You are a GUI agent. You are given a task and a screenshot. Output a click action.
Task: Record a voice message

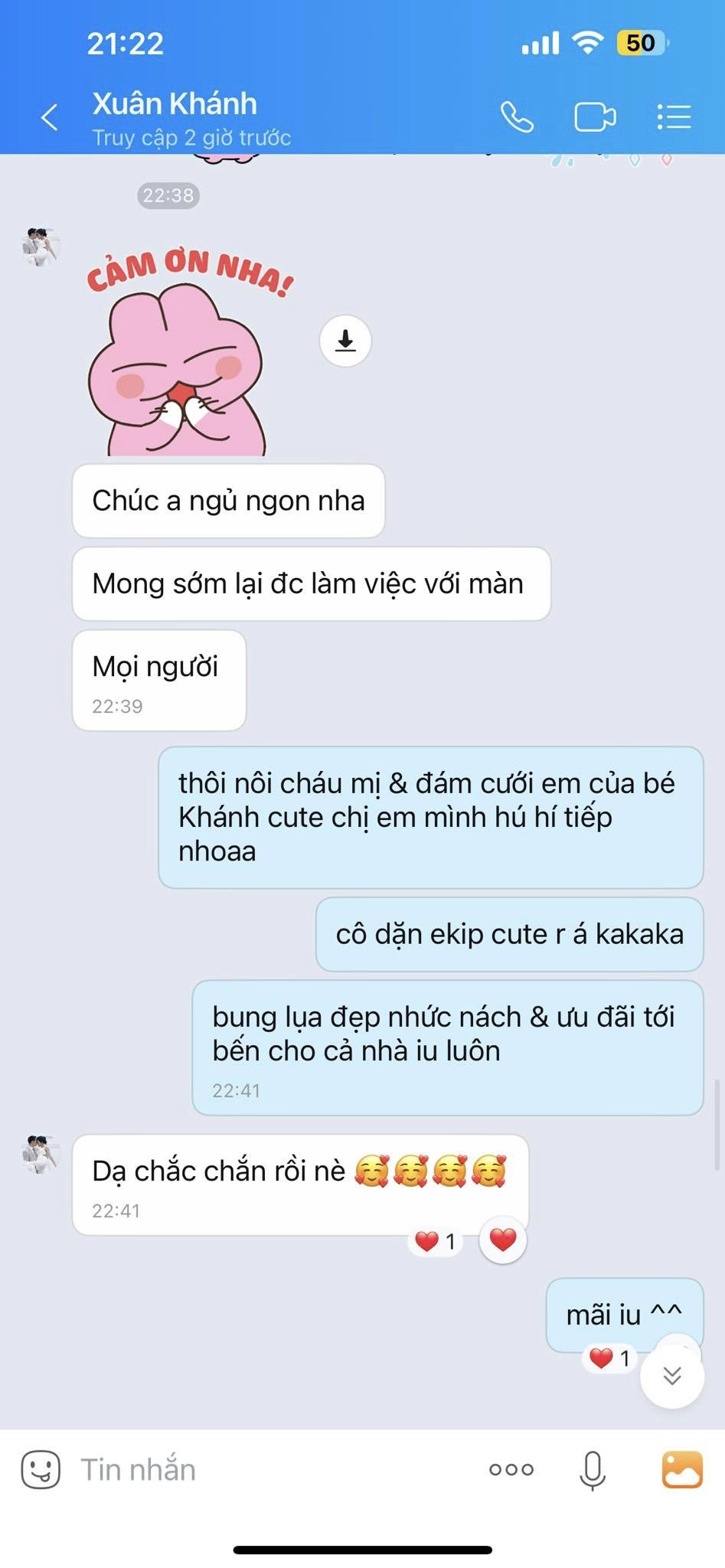click(x=593, y=1470)
